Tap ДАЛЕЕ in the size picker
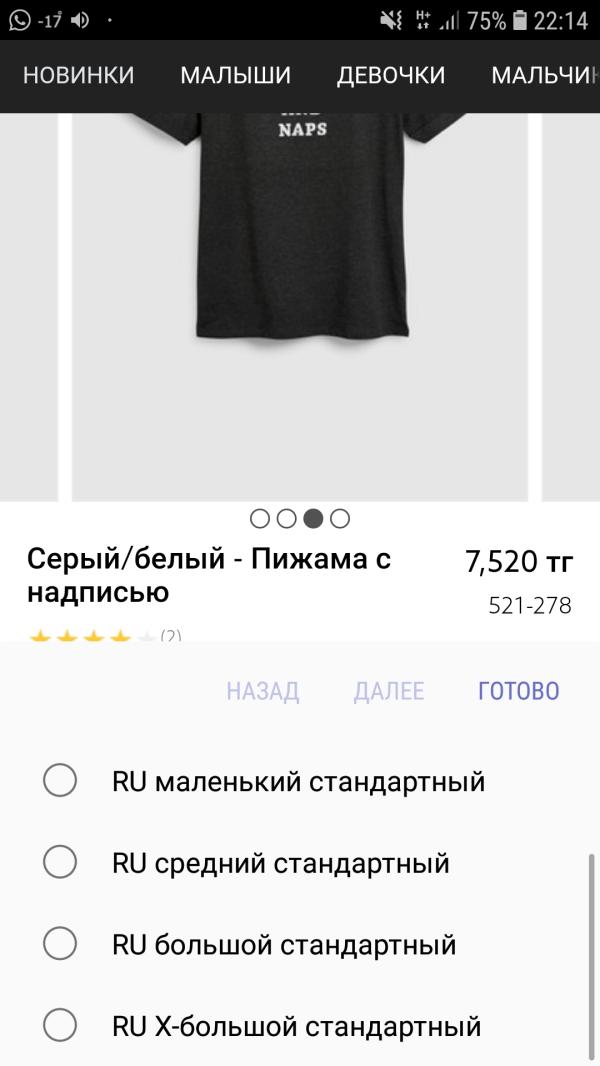The width and height of the screenshot is (600, 1066). [x=389, y=691]
